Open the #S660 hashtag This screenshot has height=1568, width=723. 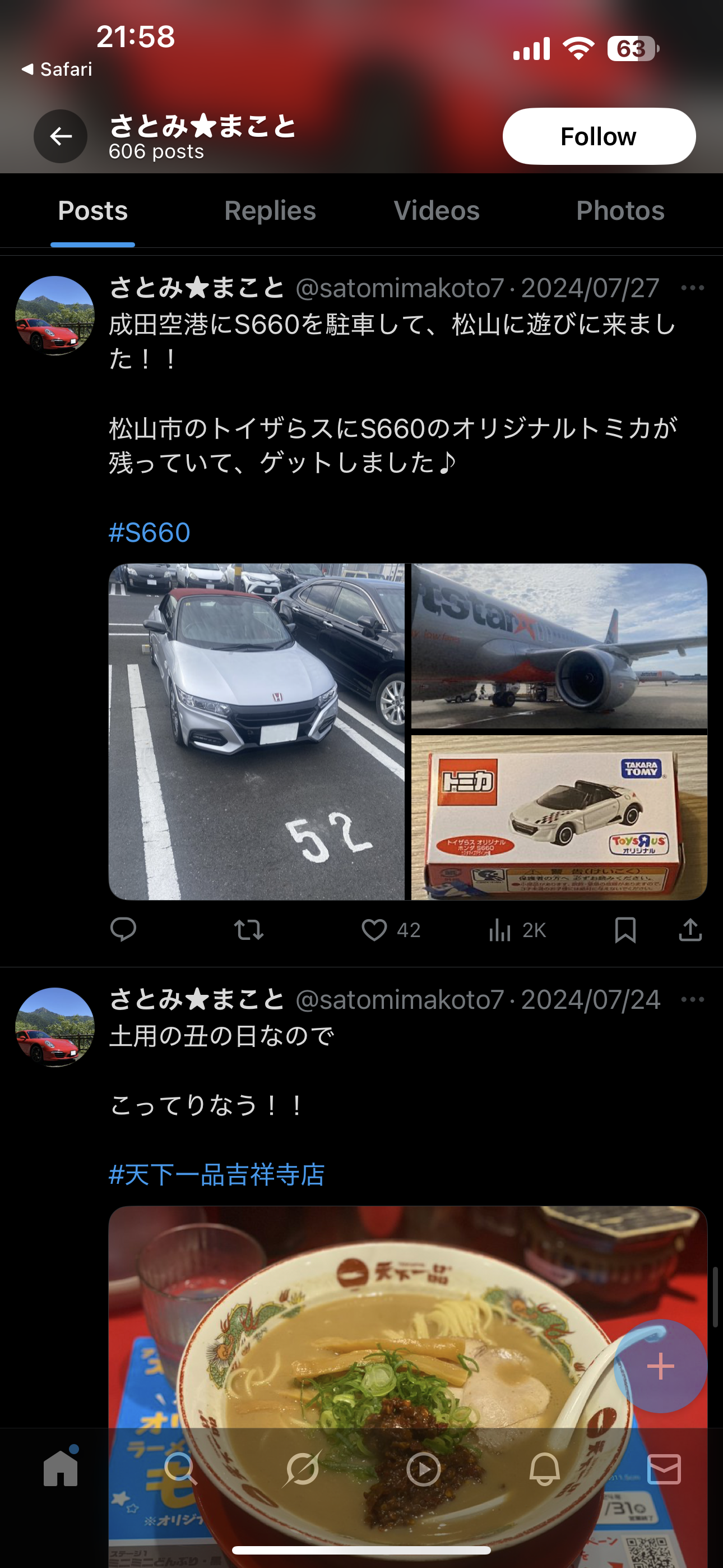pyautogui.click(x=149, y=533)
